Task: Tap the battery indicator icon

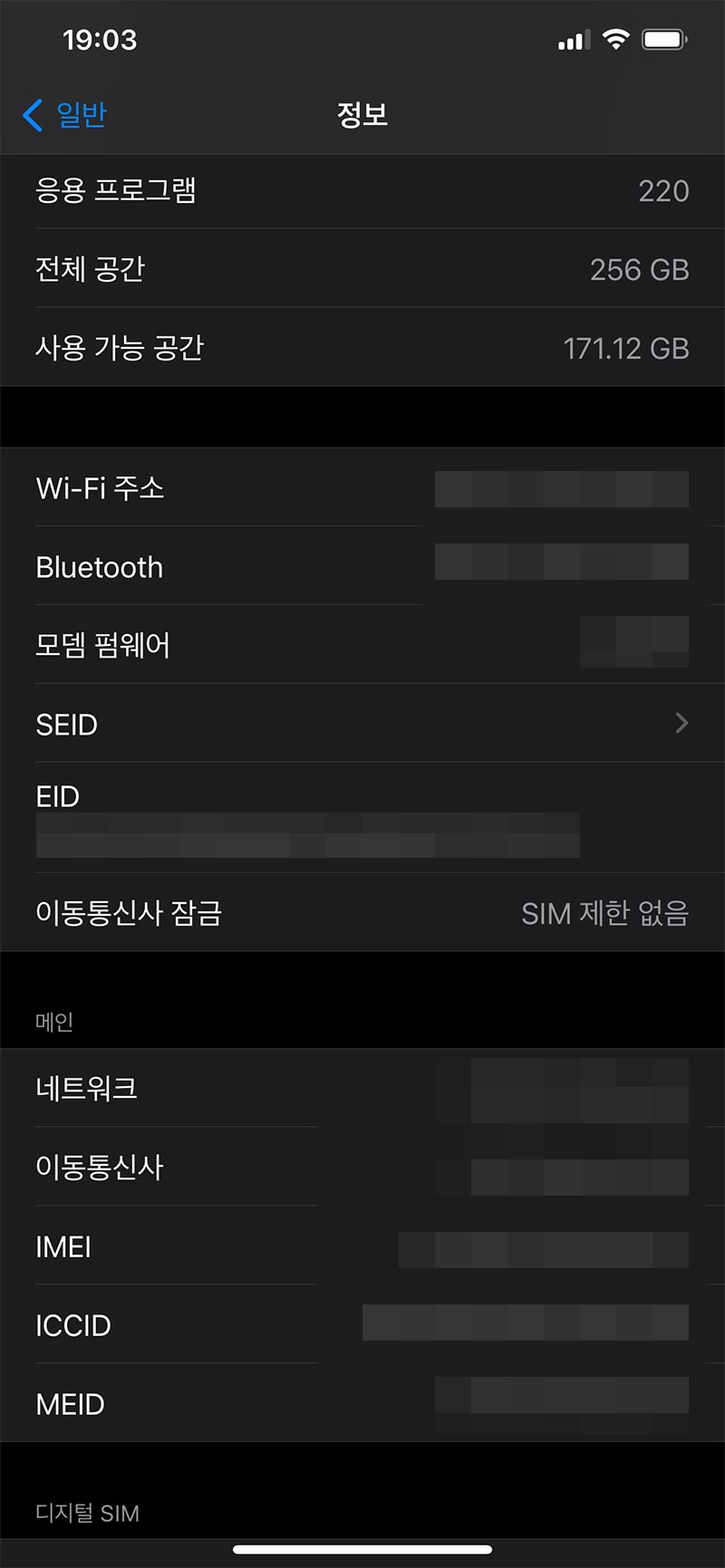Action: (662, 39)
